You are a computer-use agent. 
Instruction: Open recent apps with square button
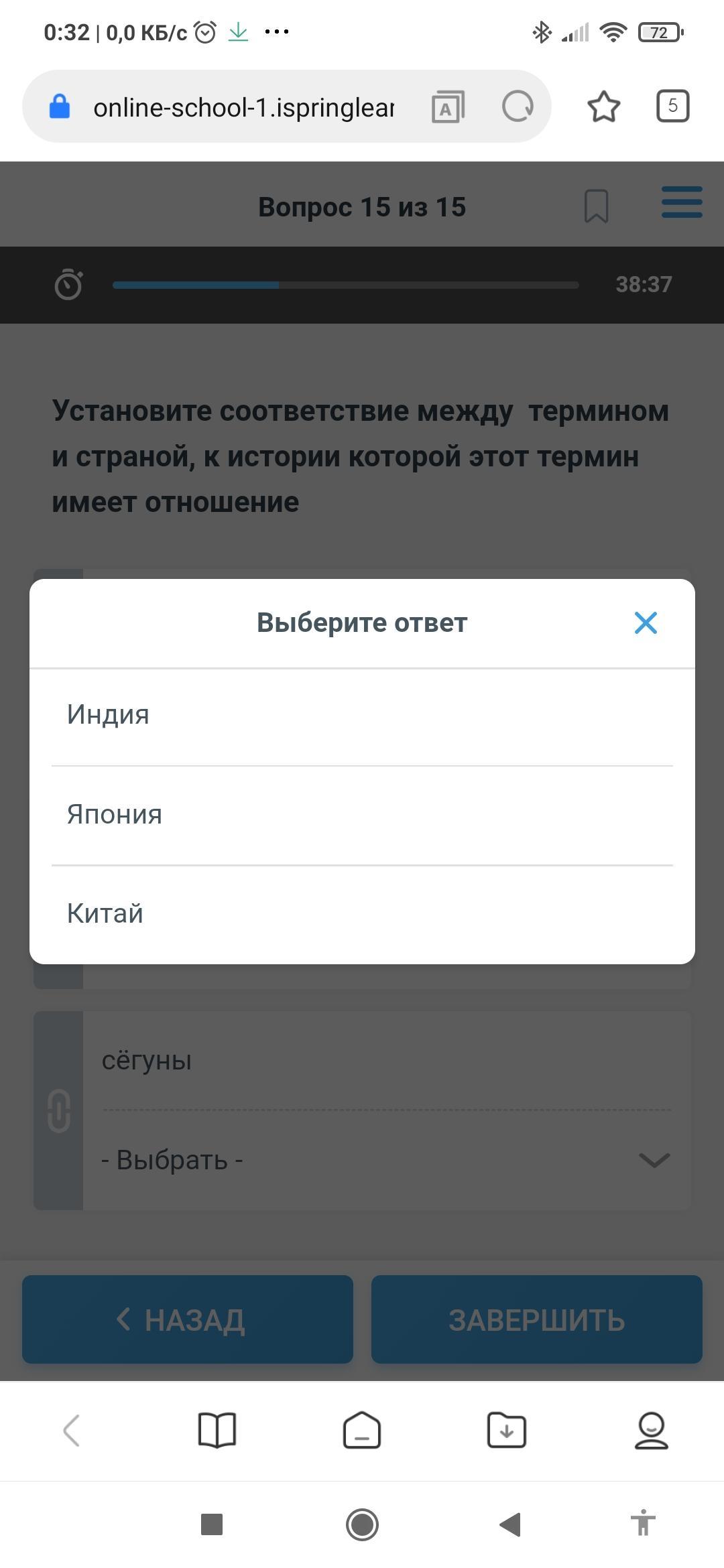212,1524
